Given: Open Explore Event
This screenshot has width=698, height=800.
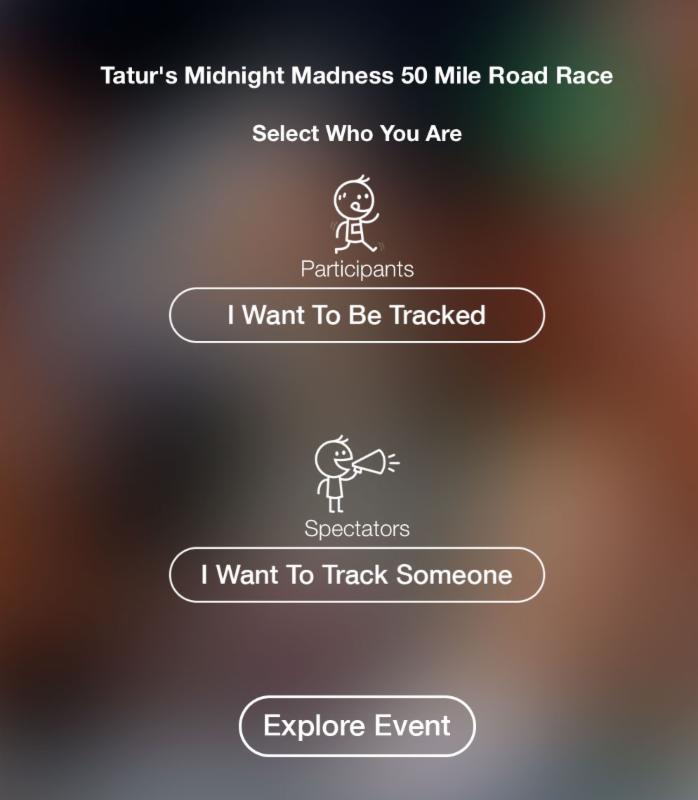Looking at the screenshot, I should (x=356, y=725).
